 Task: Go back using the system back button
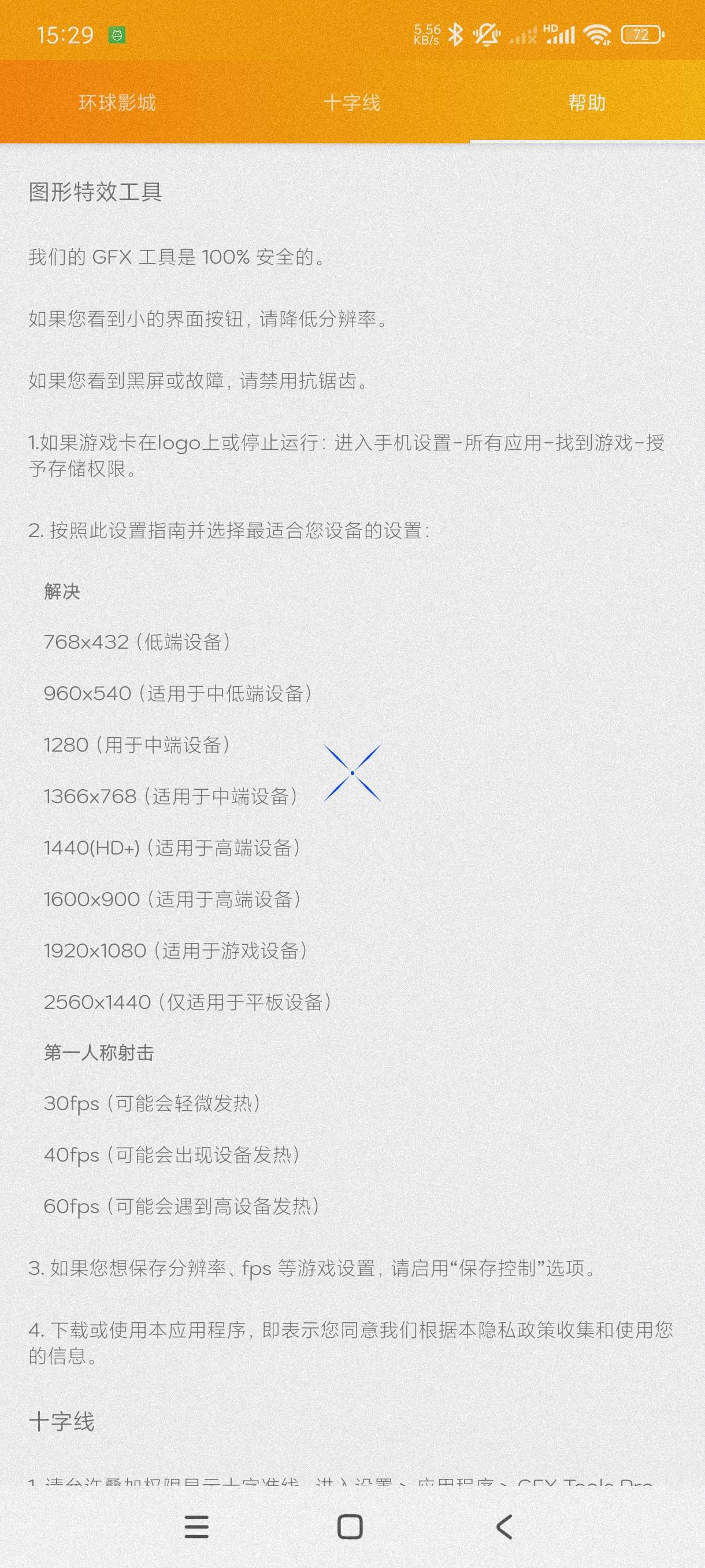(504, 1526)
